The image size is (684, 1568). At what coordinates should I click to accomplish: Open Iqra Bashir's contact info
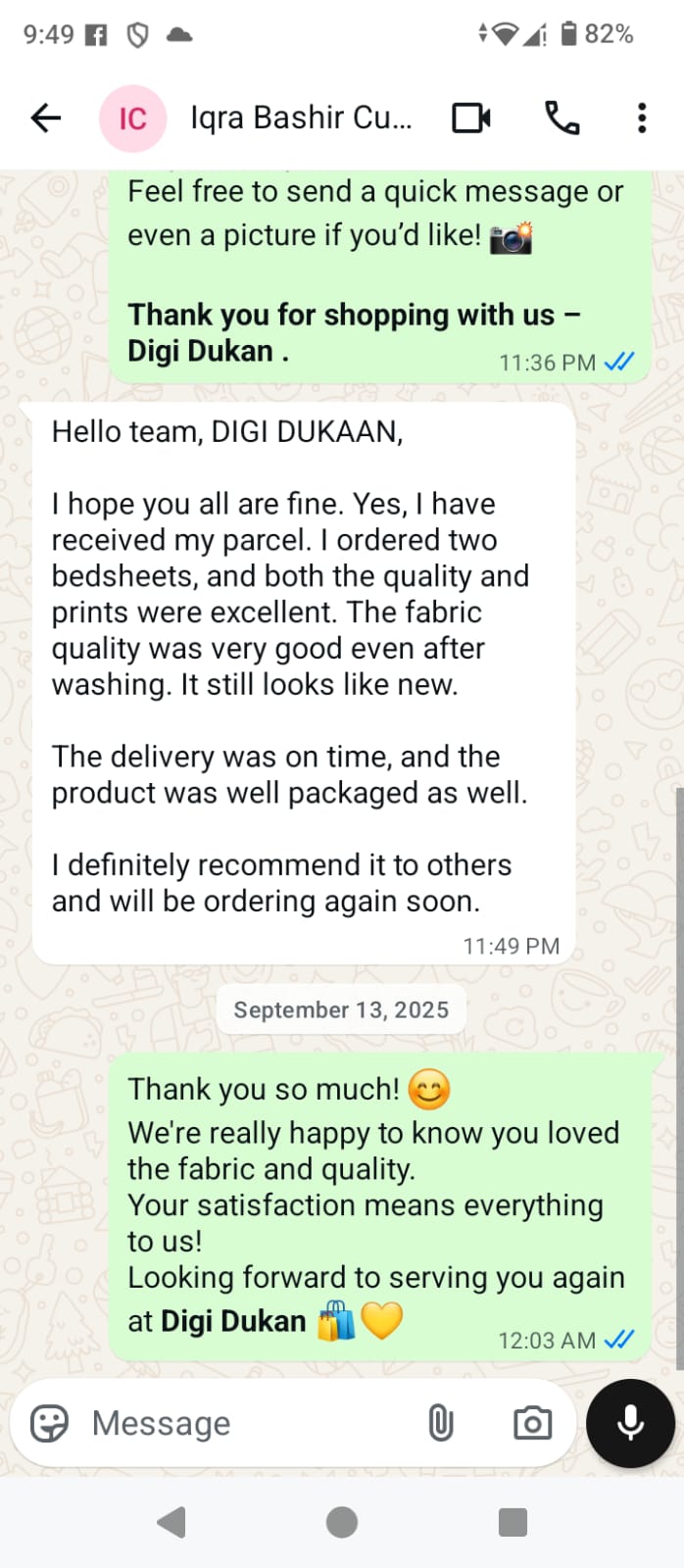(x=300, y=119)
